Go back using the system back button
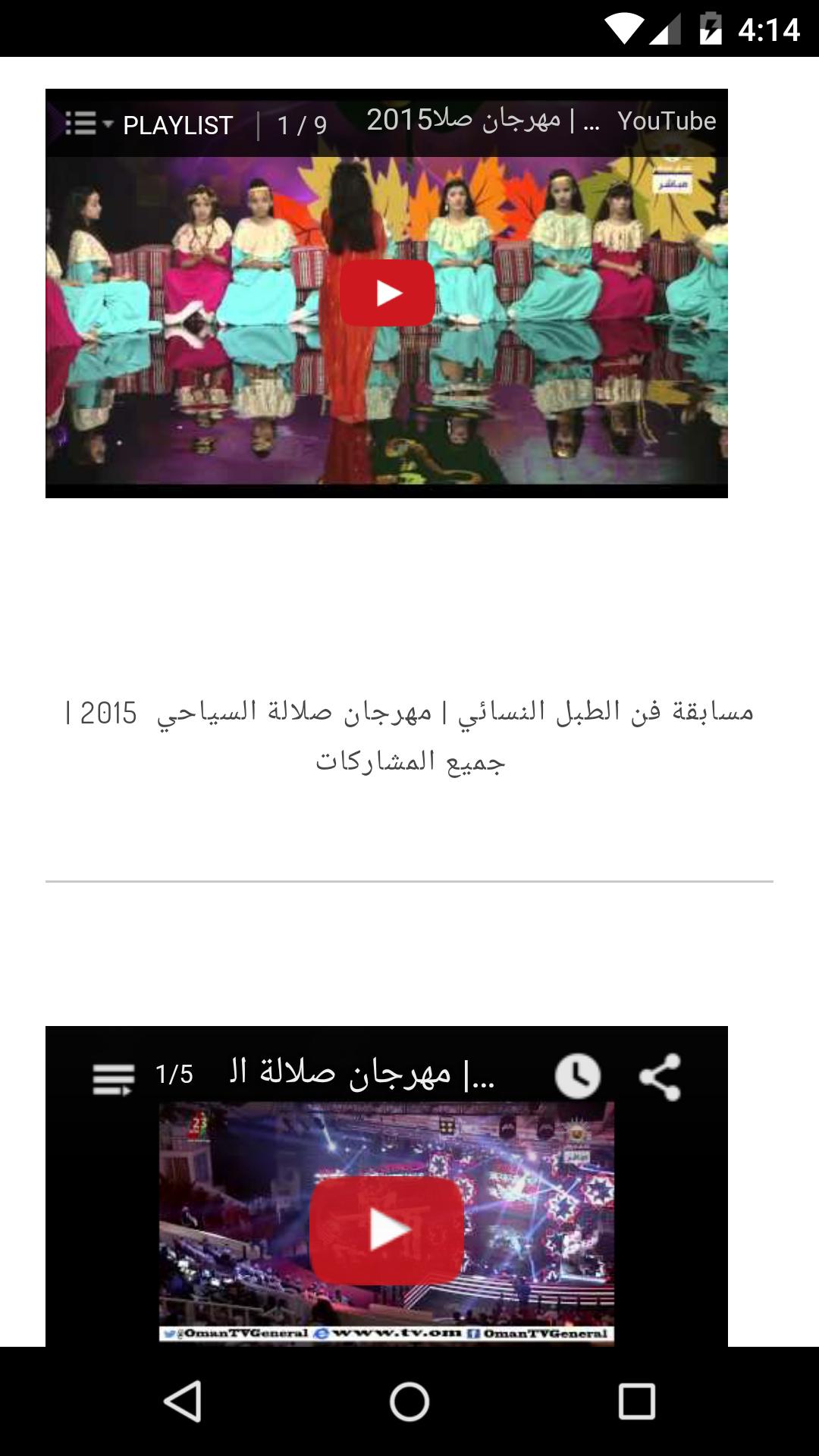The width and height of the screenshot is (819, 1456). pyautogui.click(x=183, y=1401)
